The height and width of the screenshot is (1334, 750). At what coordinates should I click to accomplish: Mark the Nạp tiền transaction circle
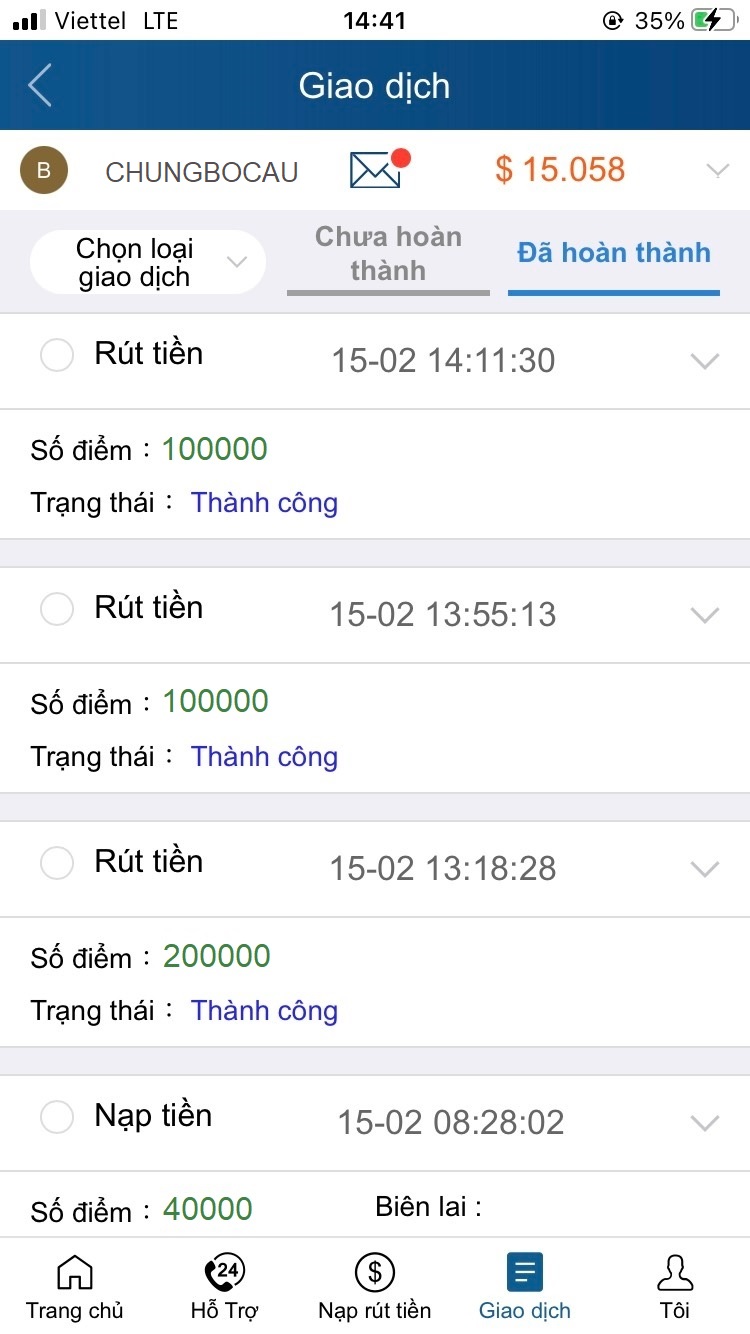(x=57, y=1116)
